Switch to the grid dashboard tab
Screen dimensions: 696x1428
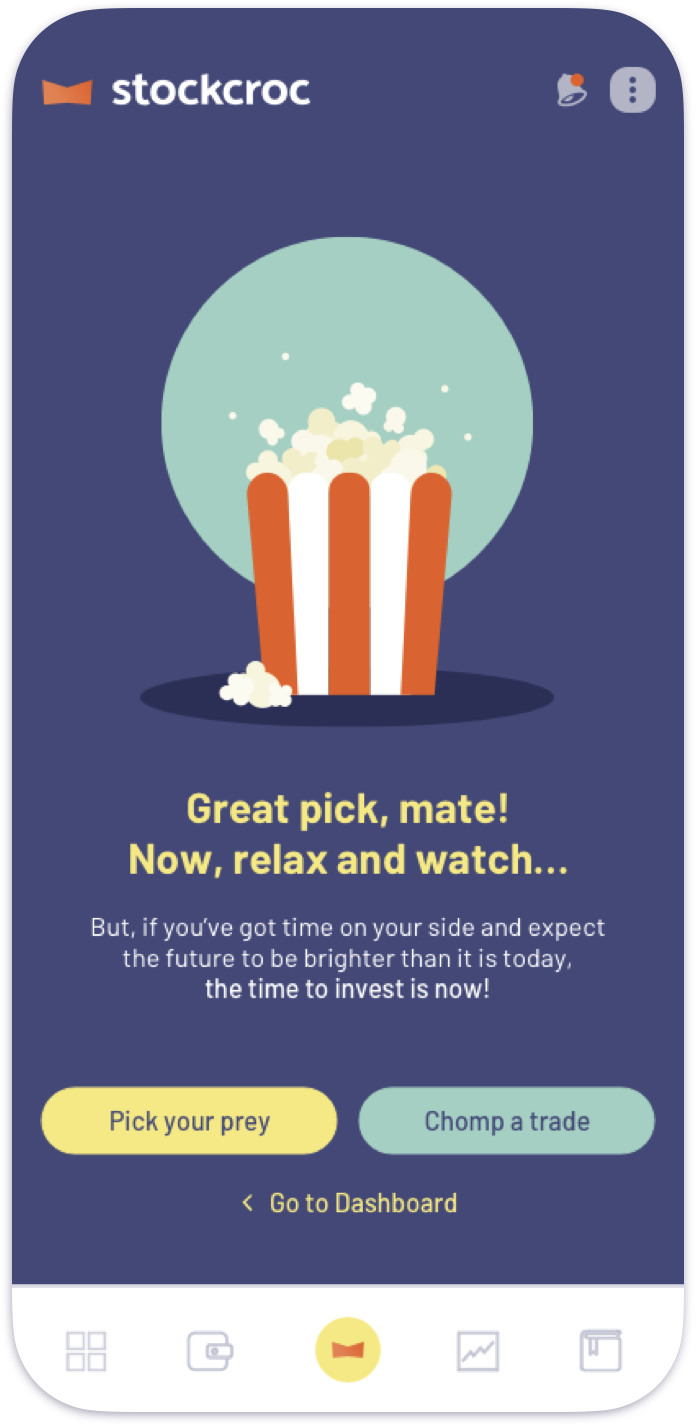(86, 1351)
